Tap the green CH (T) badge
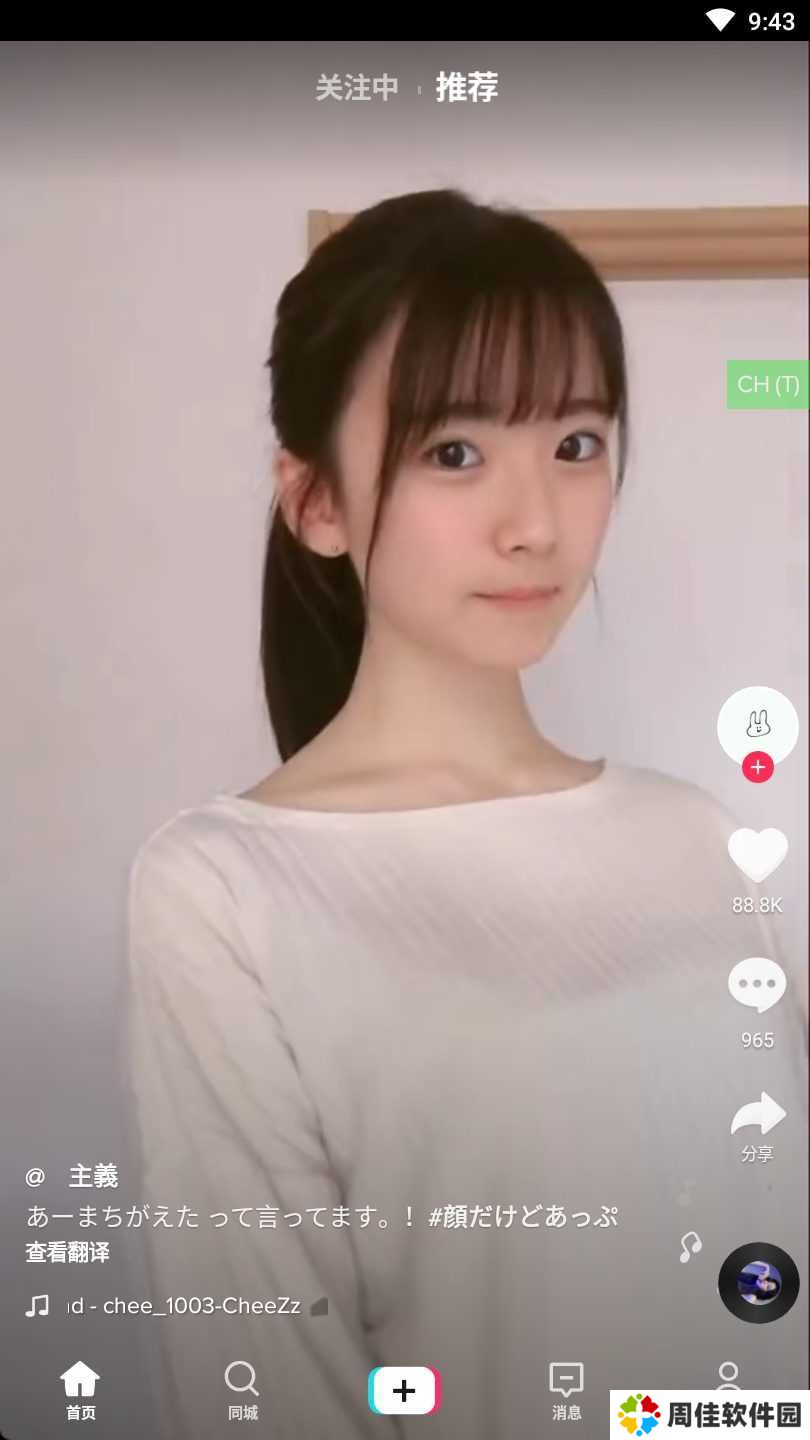Viewport: 810px width, 1440px height. pos(767,384)
